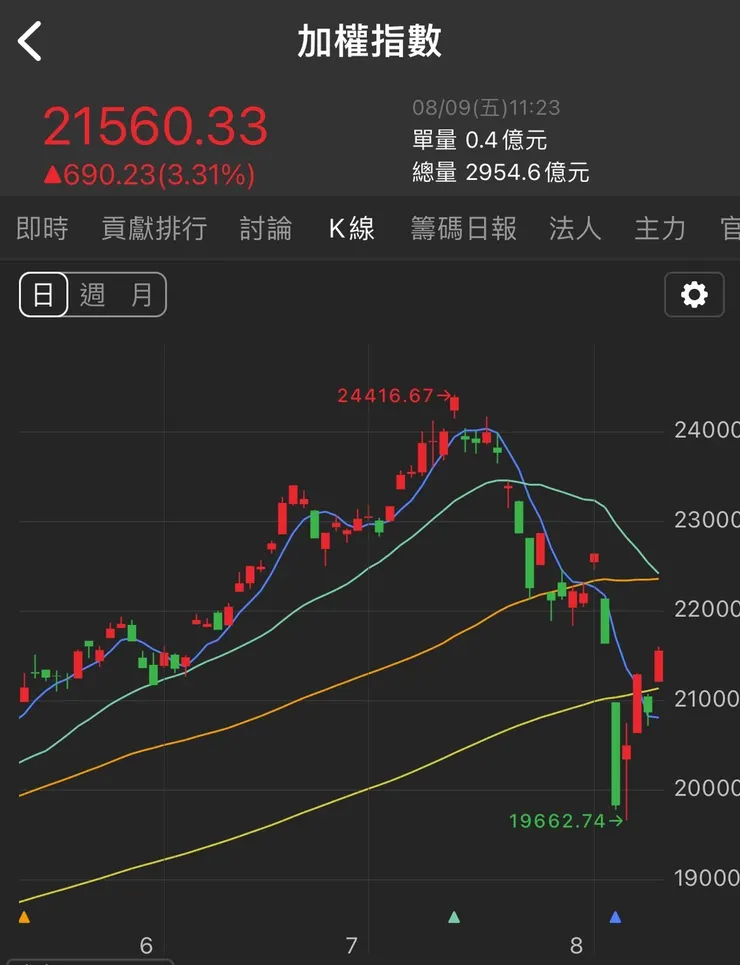Switch chart to 月 monthly period
The image size is (740, 965).
[x=142, y=295]
